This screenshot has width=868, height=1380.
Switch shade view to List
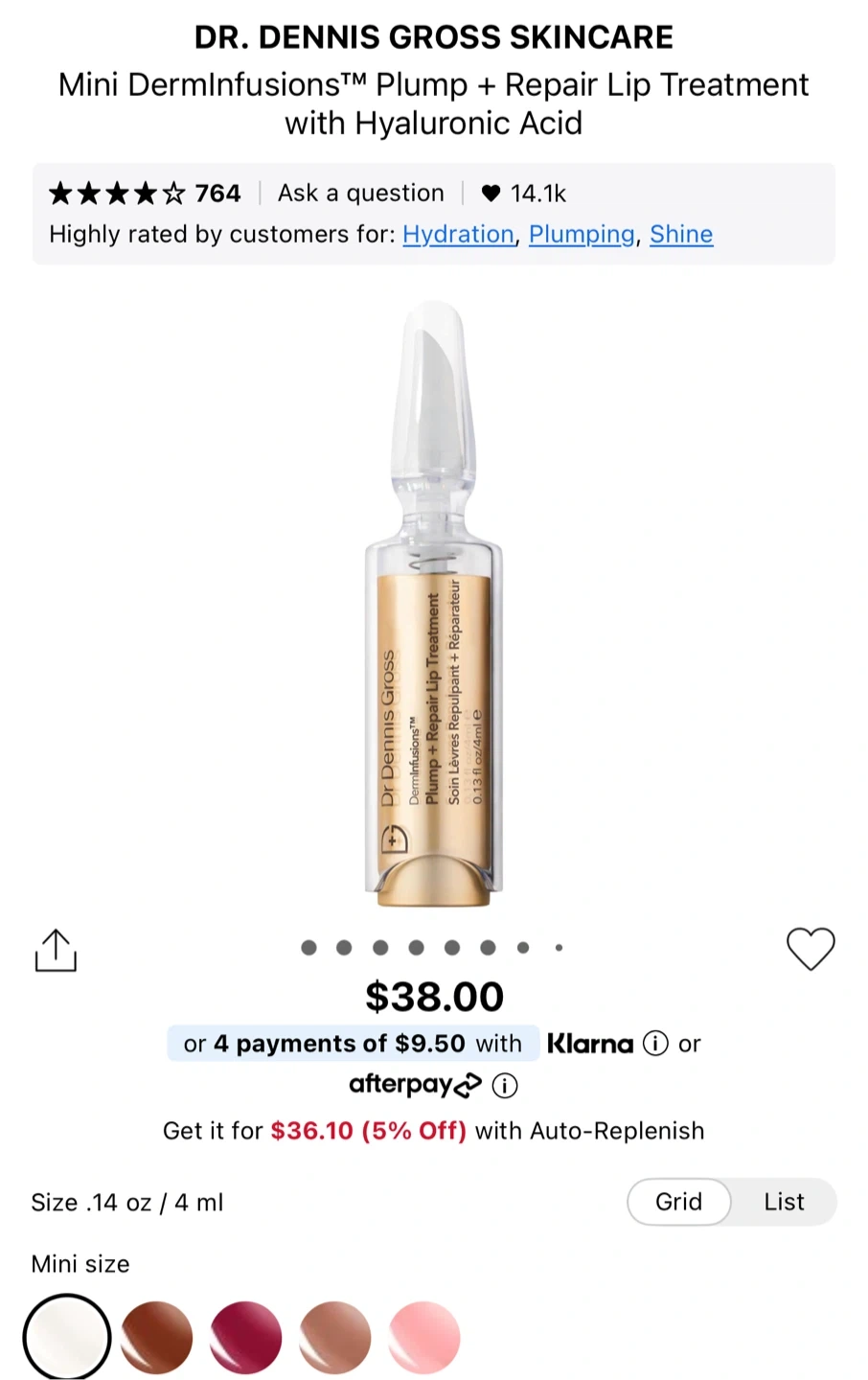point(784,1202)
